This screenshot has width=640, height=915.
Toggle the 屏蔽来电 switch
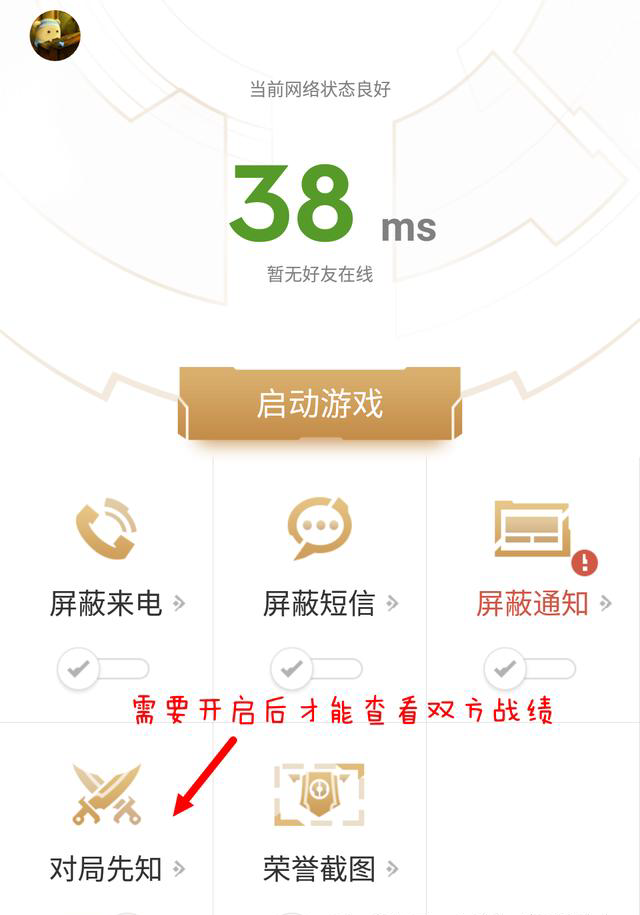pos(104,668)
